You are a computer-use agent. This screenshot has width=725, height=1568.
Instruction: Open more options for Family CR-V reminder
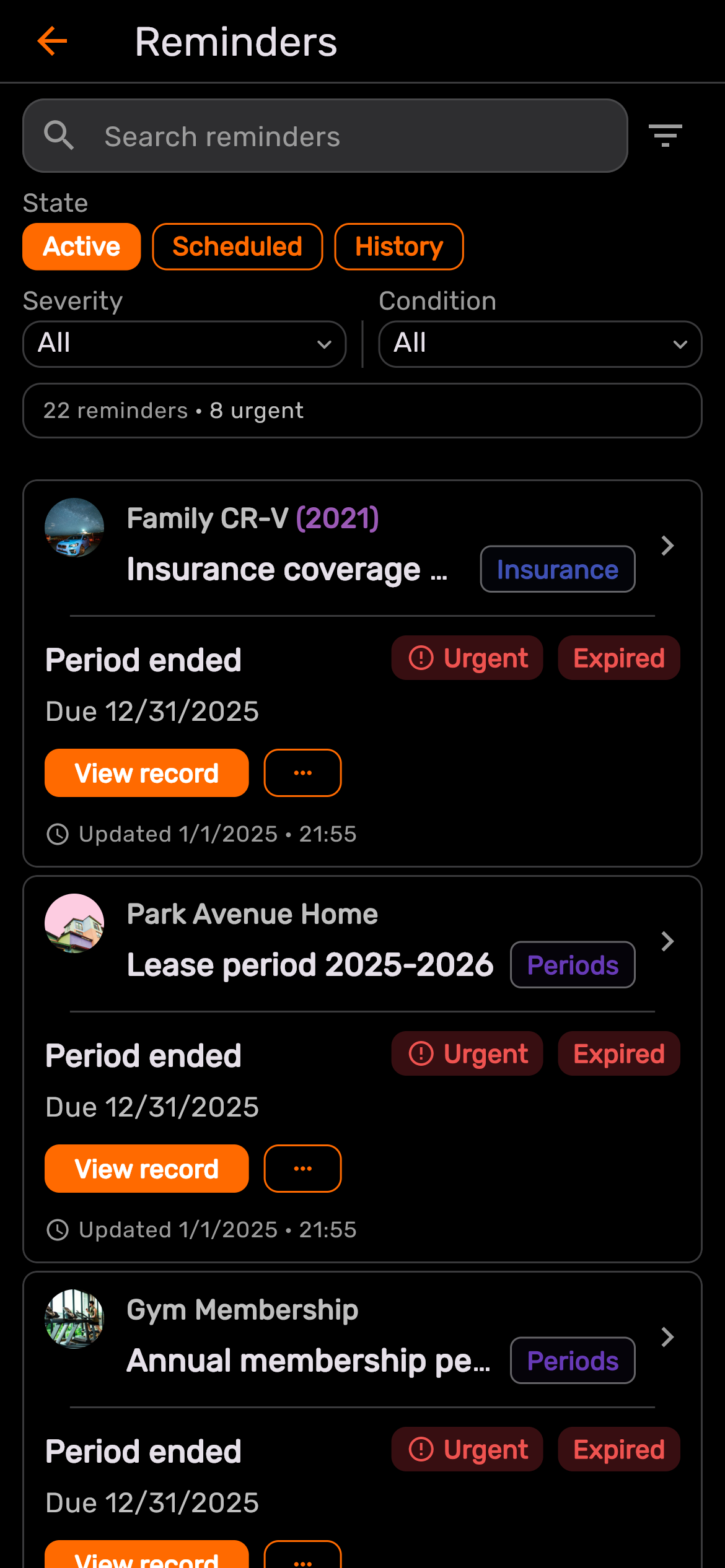(x=302, y=773)
